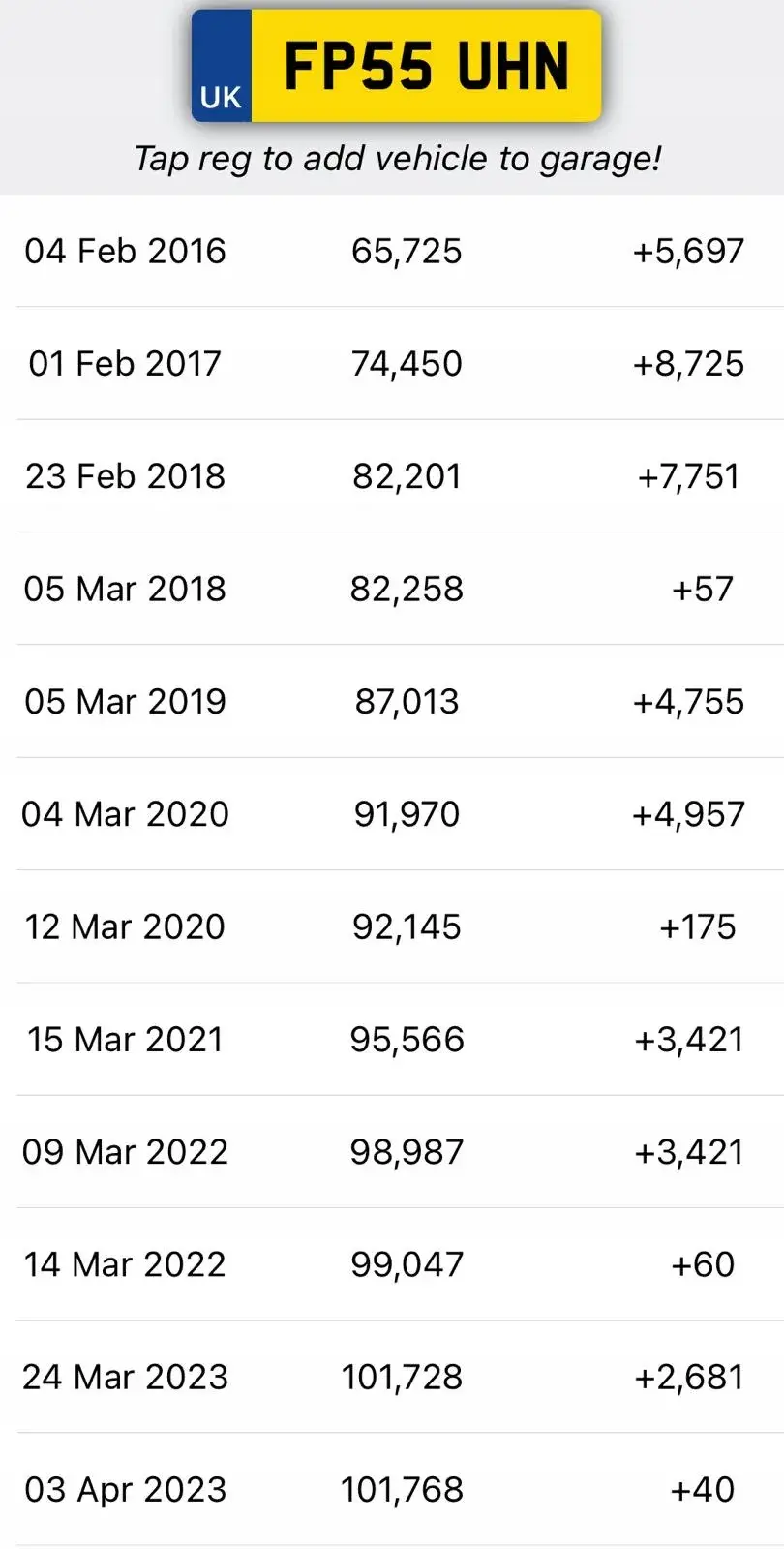Tap the FP55 UHN reg plate to add vehicle
Viewport: 784px width, 1549px height.
(397, 67)
